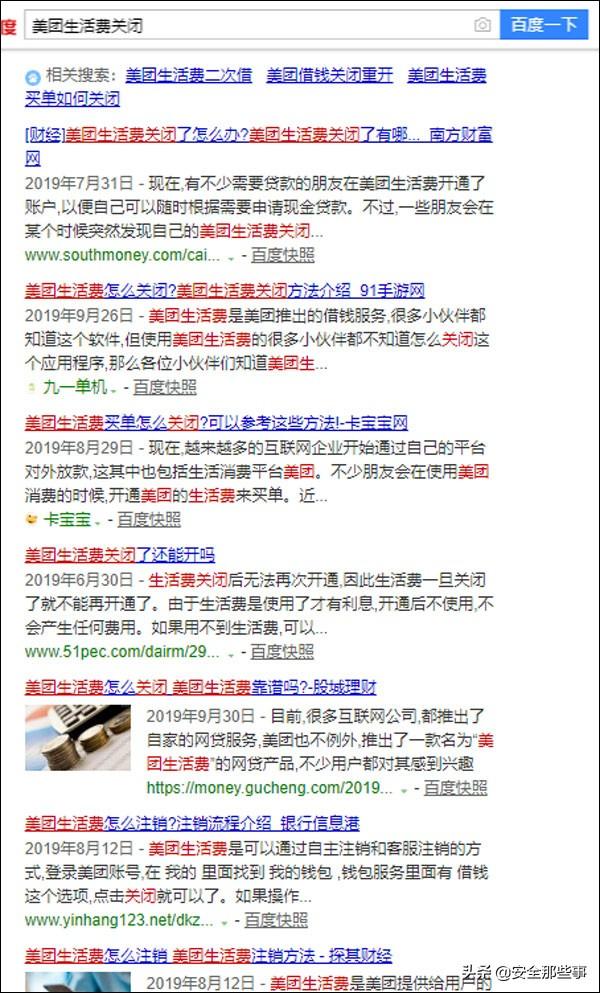View 百度快照 for yinhang123.net result

(277, 919)
